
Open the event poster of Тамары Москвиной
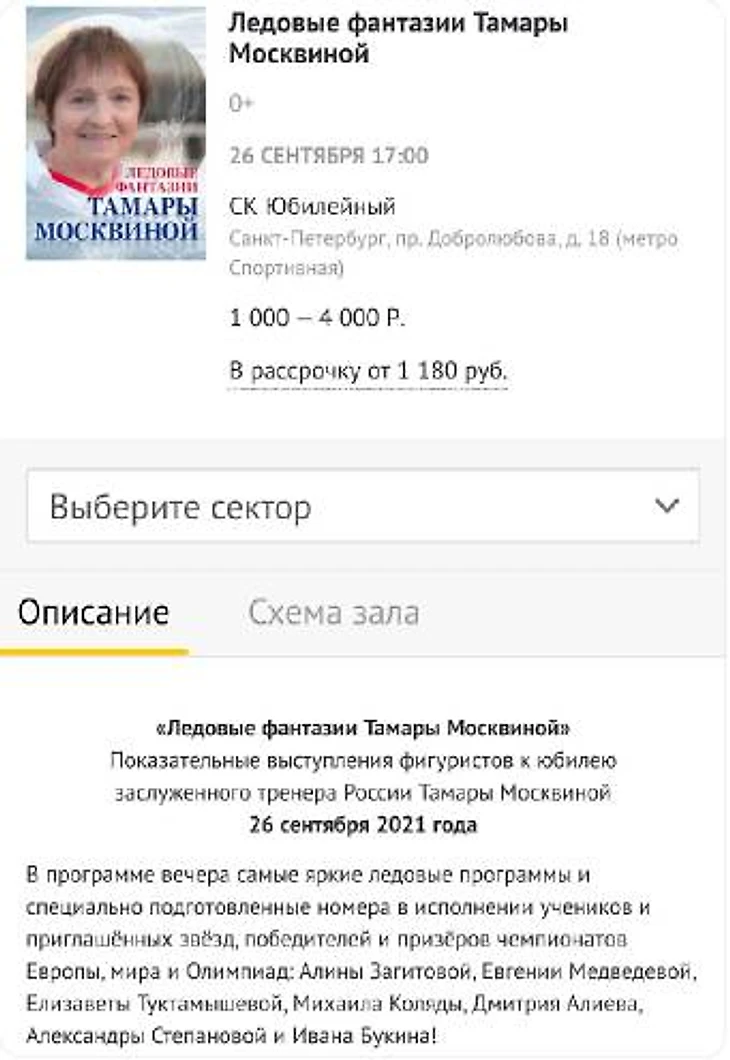click(x=115, y=133)
